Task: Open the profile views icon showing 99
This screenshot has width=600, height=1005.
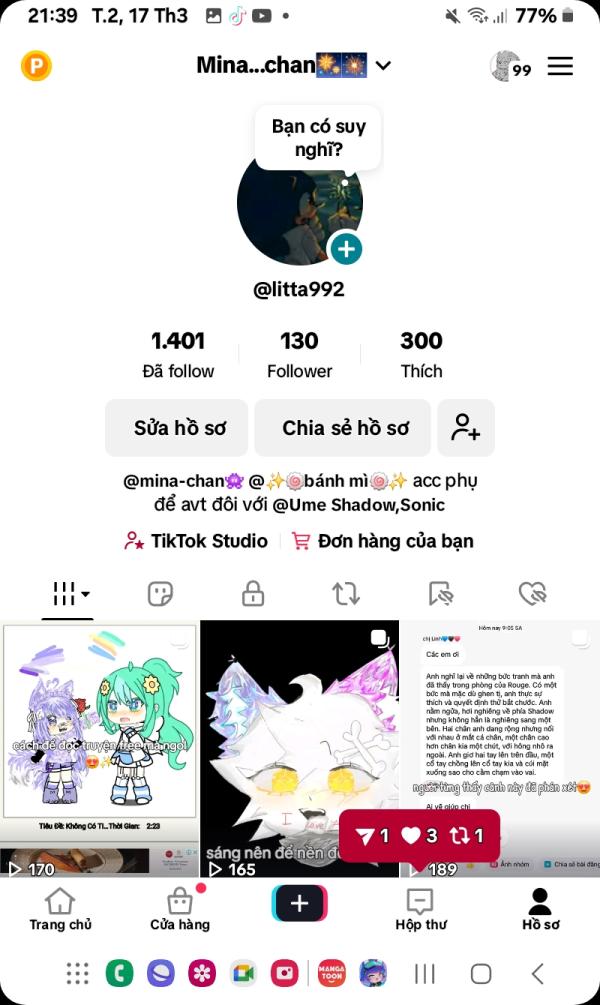Action: (510, 65)
